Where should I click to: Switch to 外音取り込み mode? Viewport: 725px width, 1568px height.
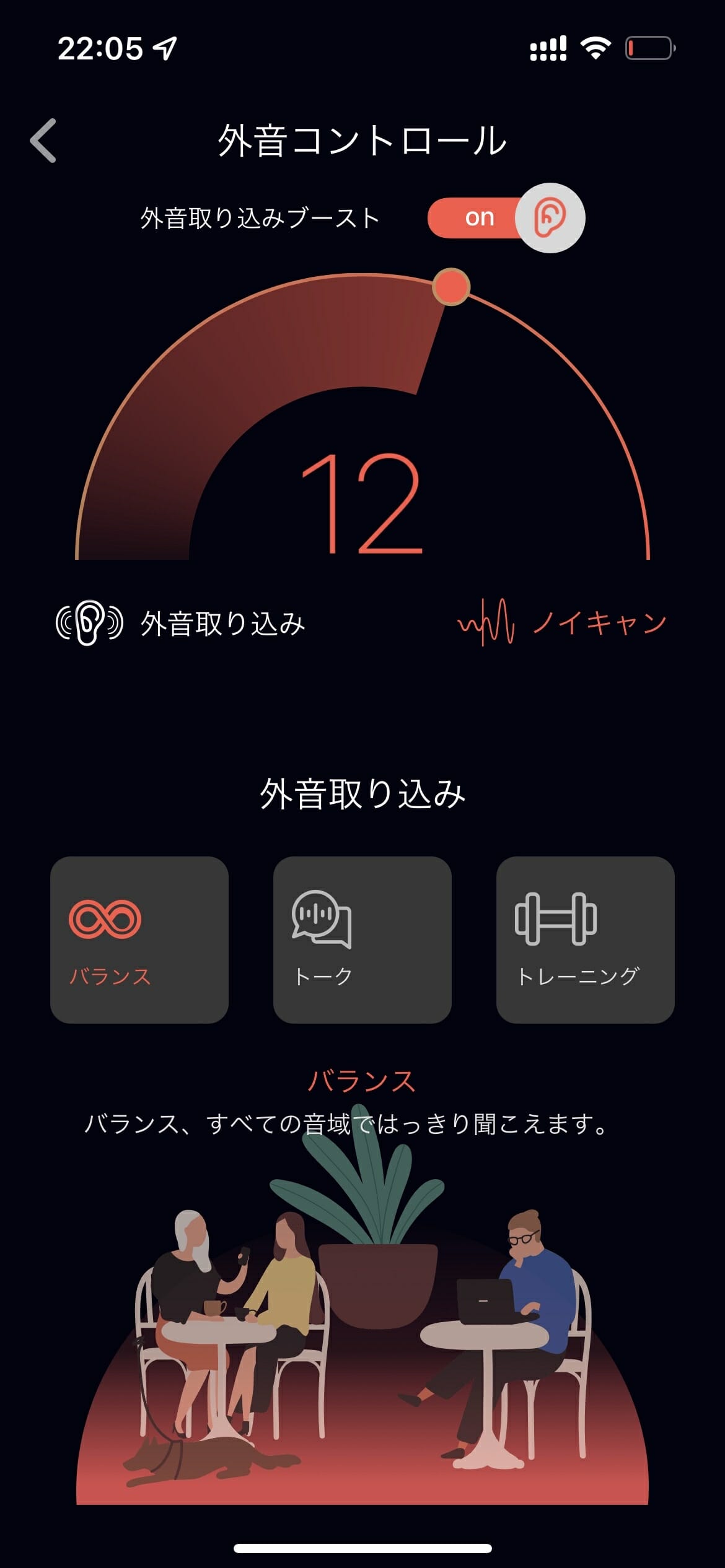click(180, 623)
